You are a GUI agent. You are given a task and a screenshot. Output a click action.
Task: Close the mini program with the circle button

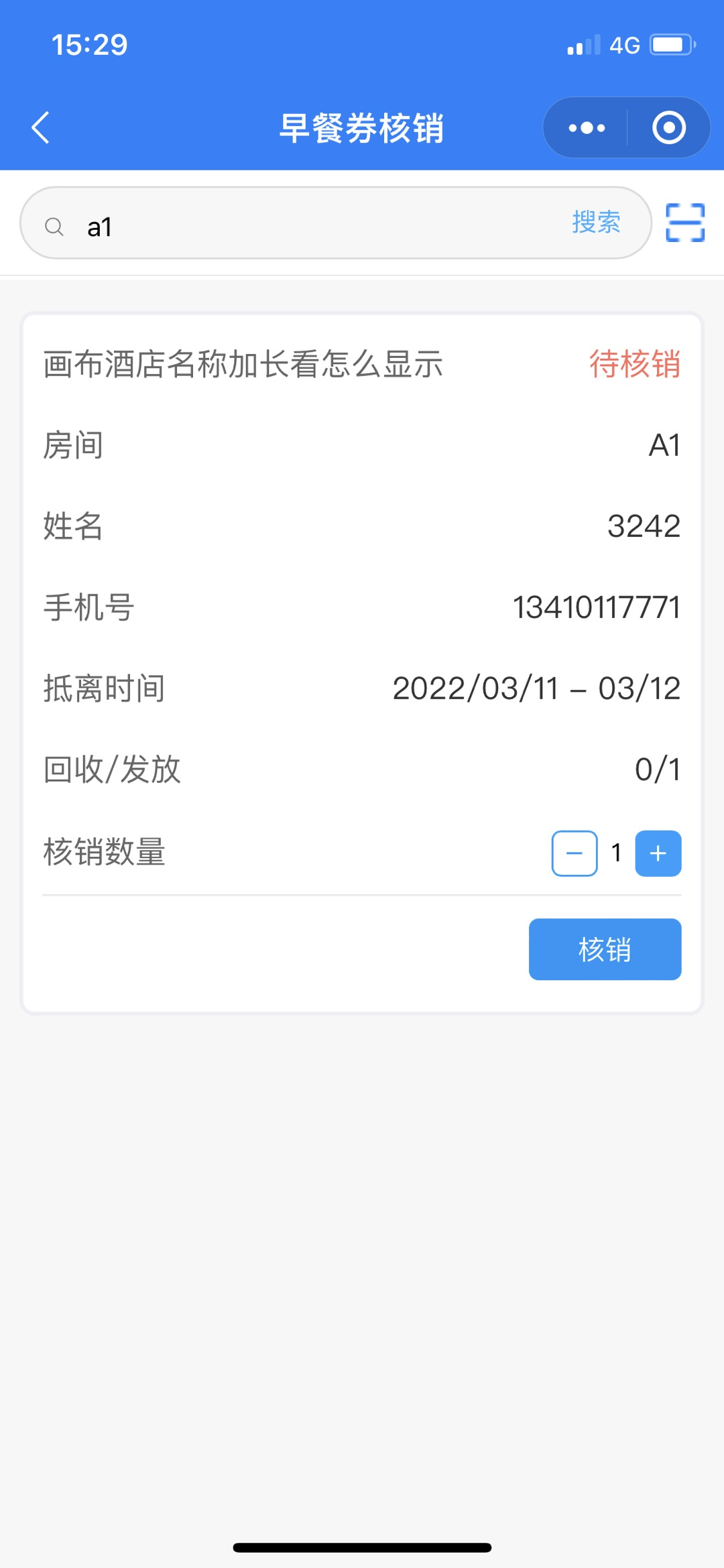[x=669, y=127]
